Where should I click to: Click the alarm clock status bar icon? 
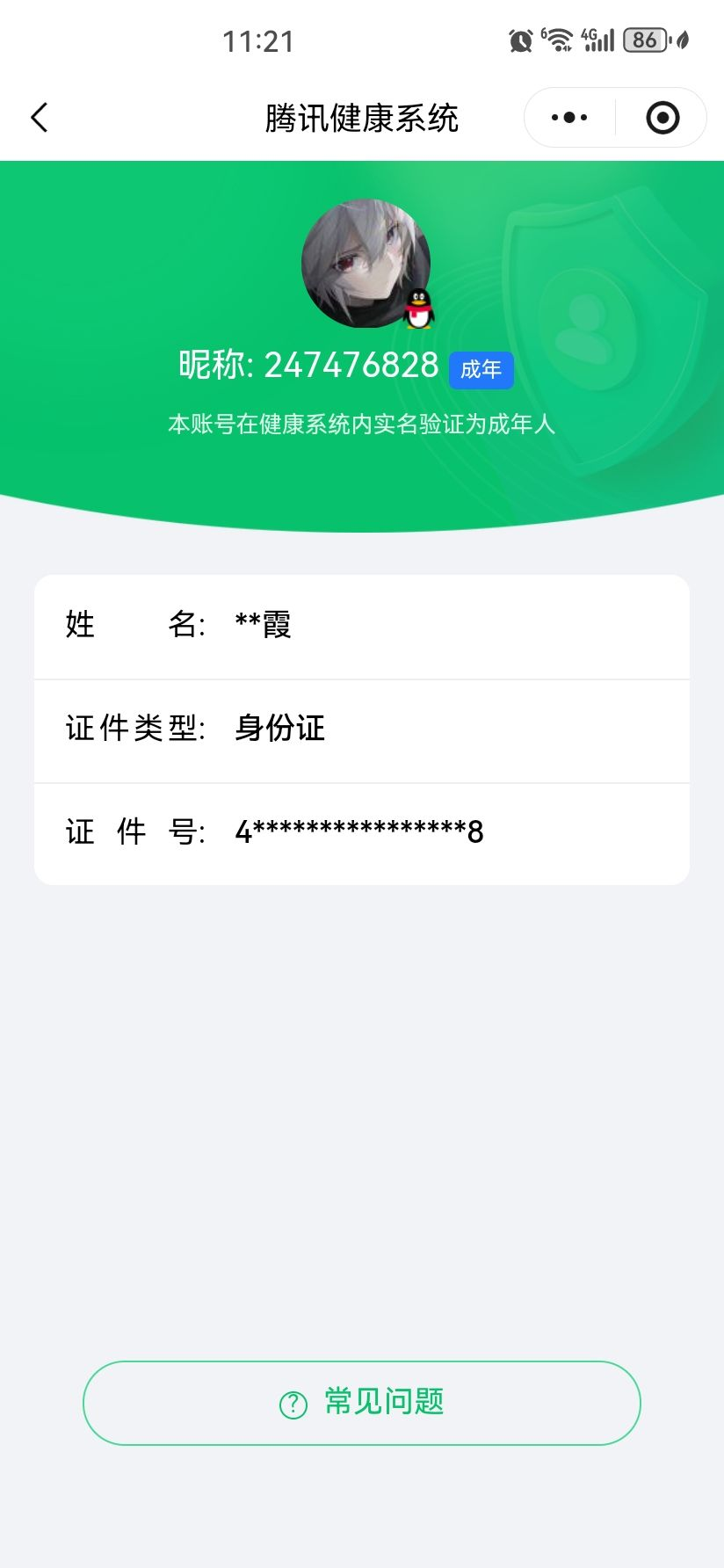[x=519, y=40]
